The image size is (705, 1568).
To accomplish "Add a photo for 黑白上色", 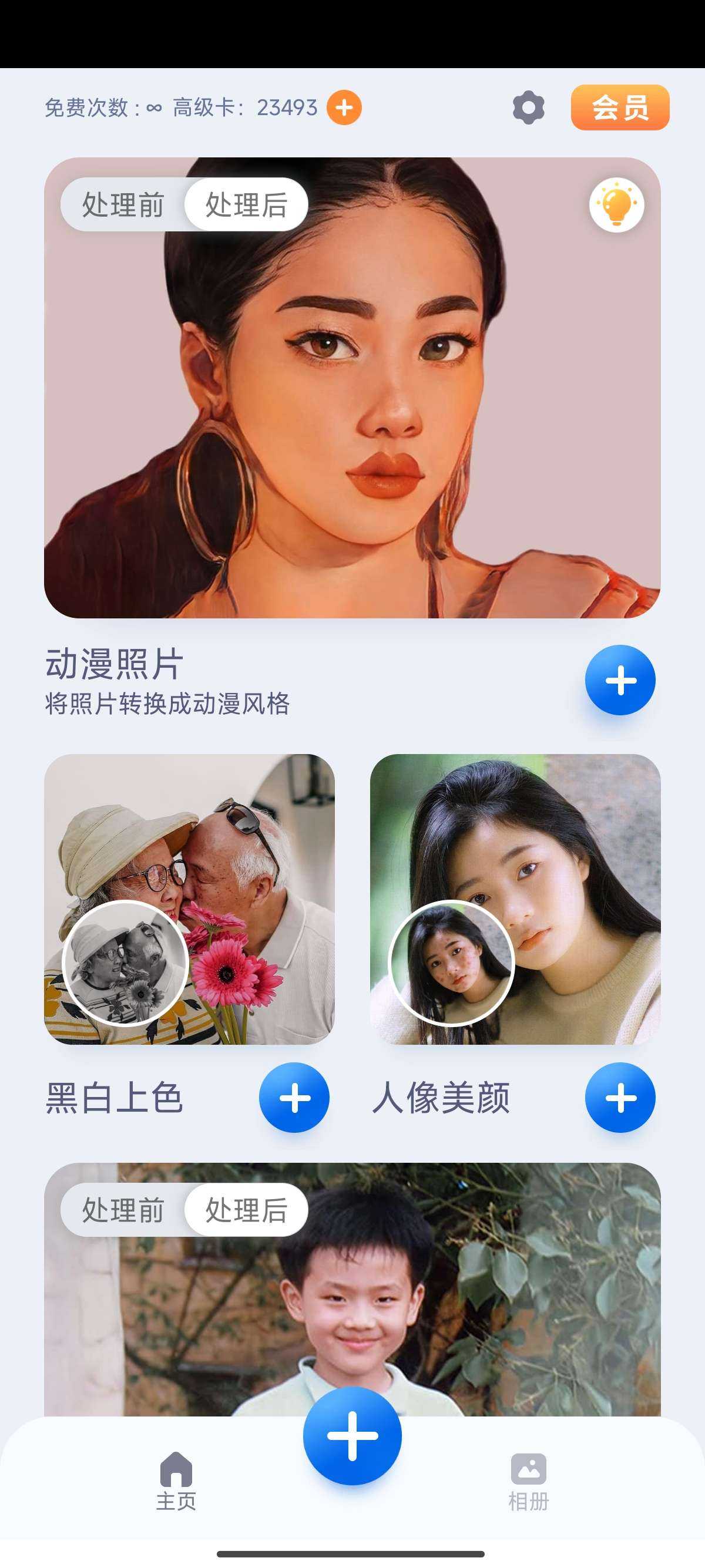I will pos(294,1098).
